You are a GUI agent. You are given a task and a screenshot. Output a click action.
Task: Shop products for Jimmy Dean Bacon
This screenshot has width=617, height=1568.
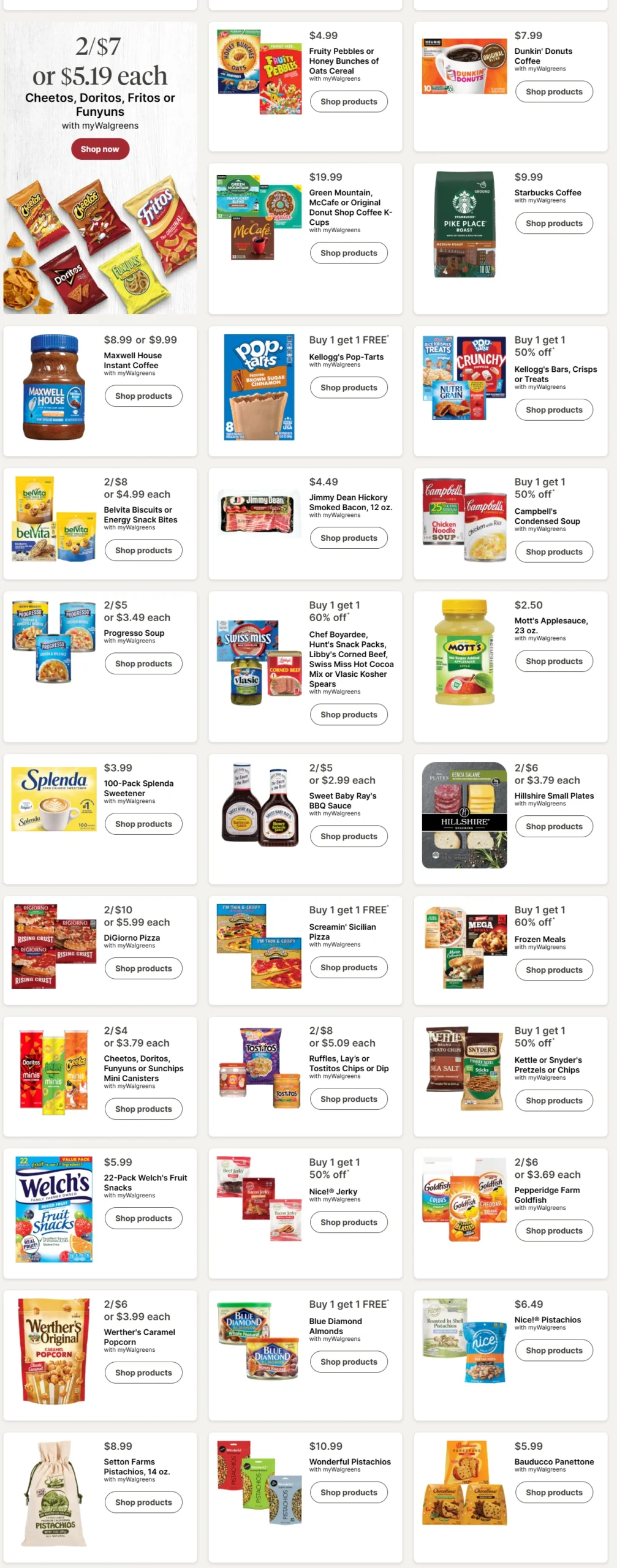tap(349, 538)
